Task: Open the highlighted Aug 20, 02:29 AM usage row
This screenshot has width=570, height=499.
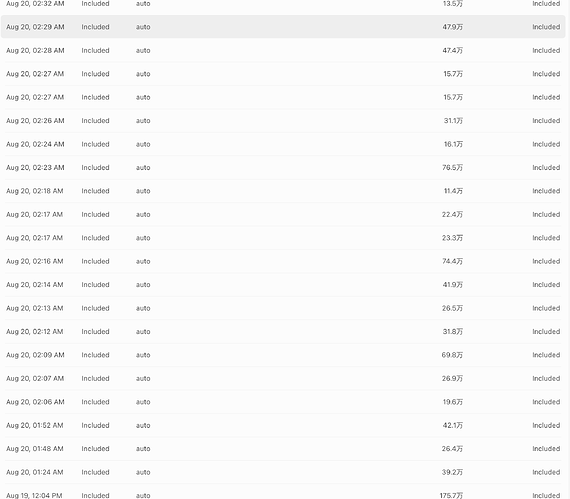Action: click(x=283, y=27)
